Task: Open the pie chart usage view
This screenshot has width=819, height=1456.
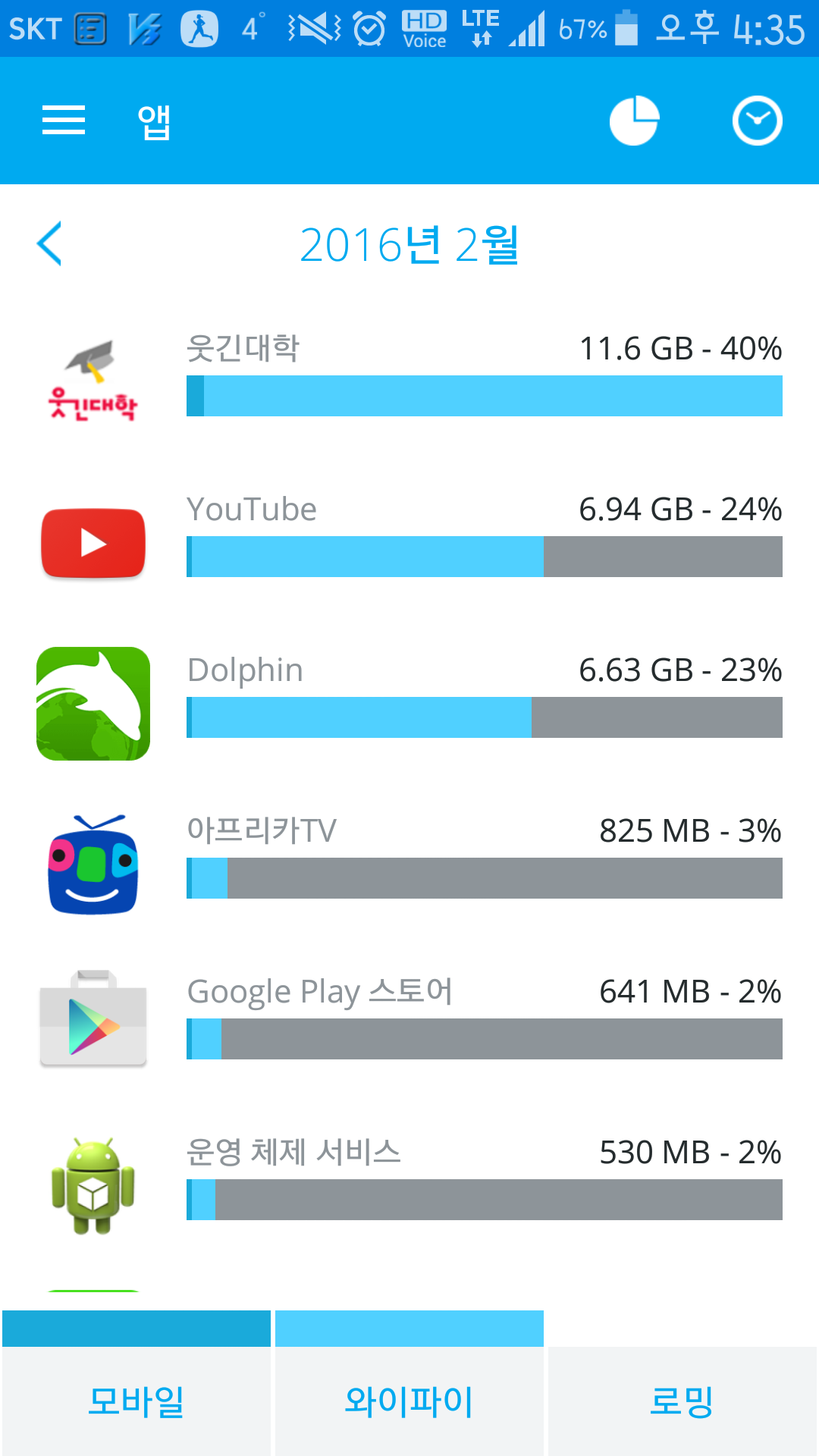Action: [634, 121]
